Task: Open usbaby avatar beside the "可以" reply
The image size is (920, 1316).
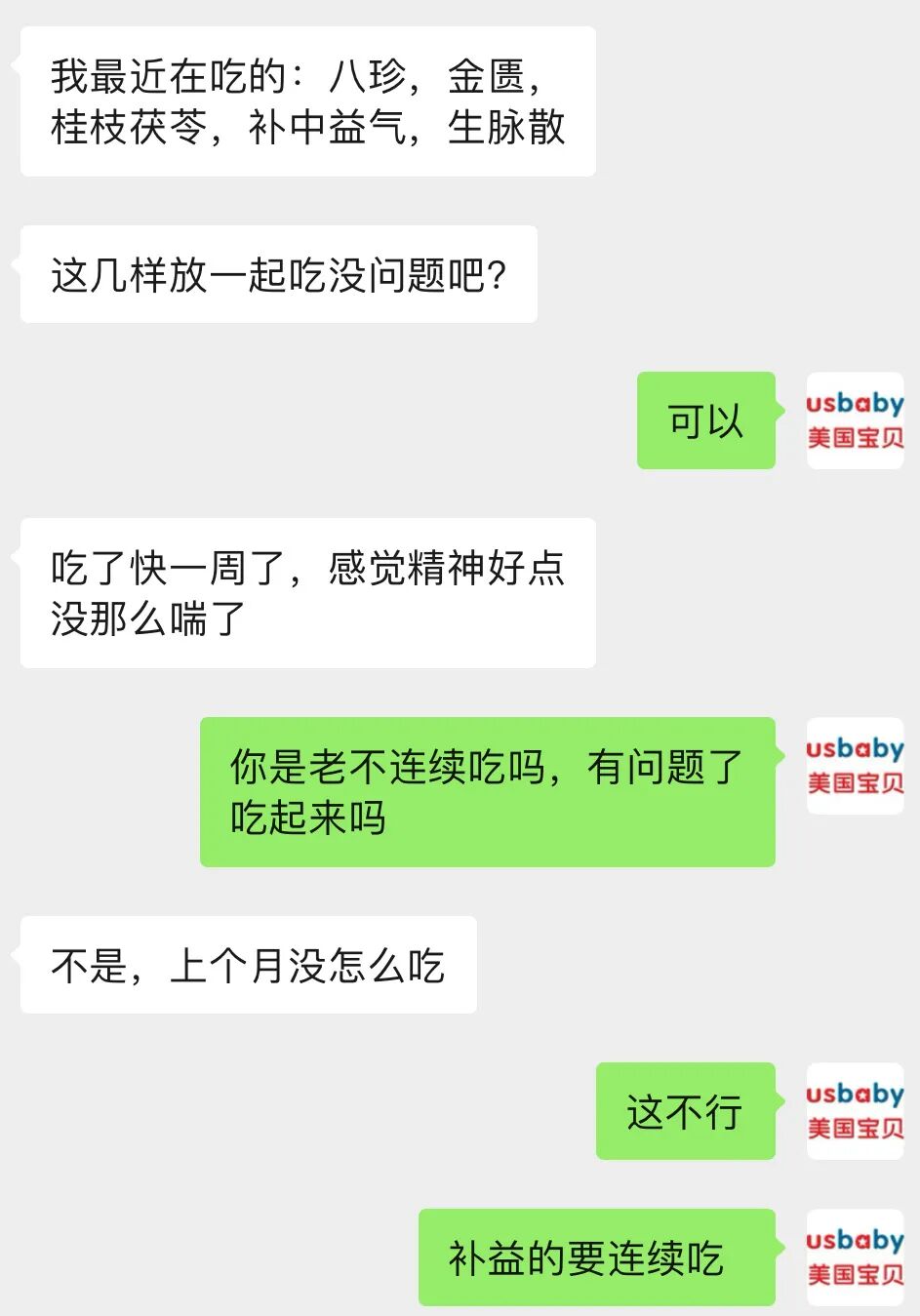Action: pyautogui.click(x=855, y=420)
